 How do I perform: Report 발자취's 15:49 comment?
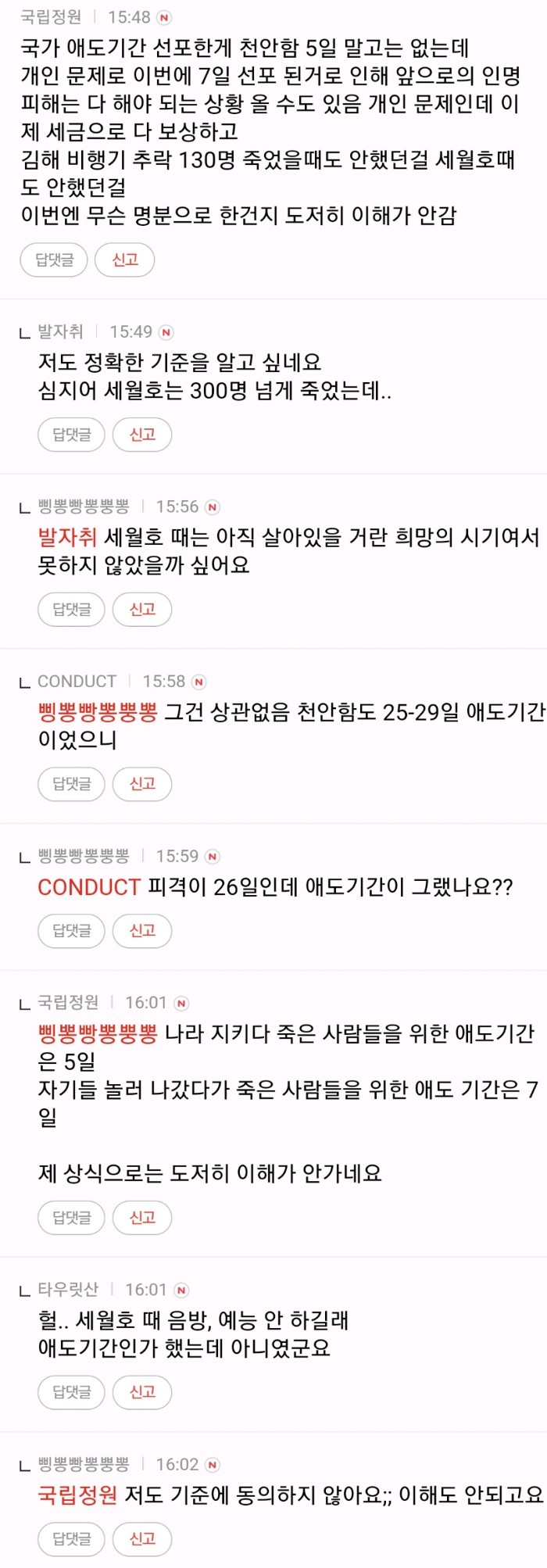point(141,435)
